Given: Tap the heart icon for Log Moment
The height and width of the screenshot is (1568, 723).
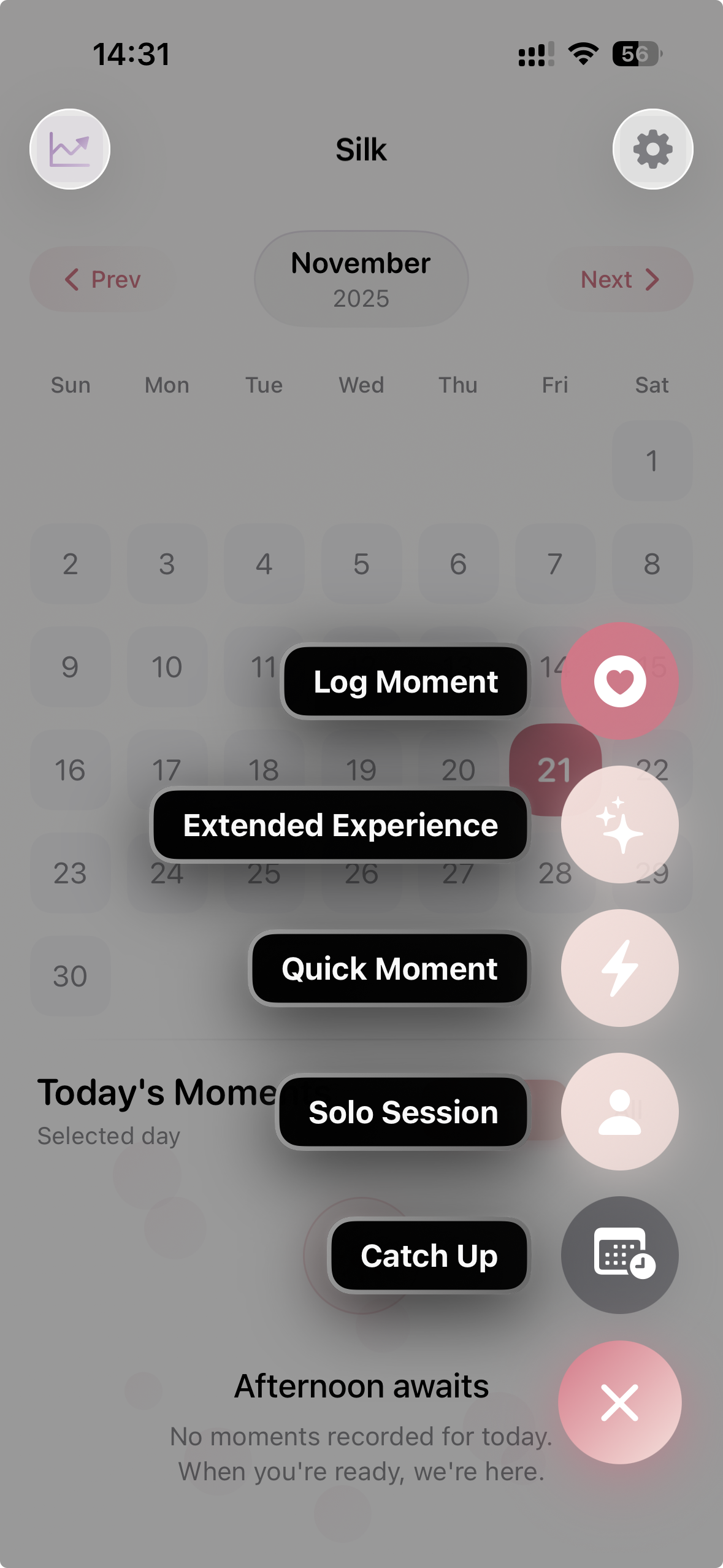Looking at the screenshot, I should click(619, 681).
